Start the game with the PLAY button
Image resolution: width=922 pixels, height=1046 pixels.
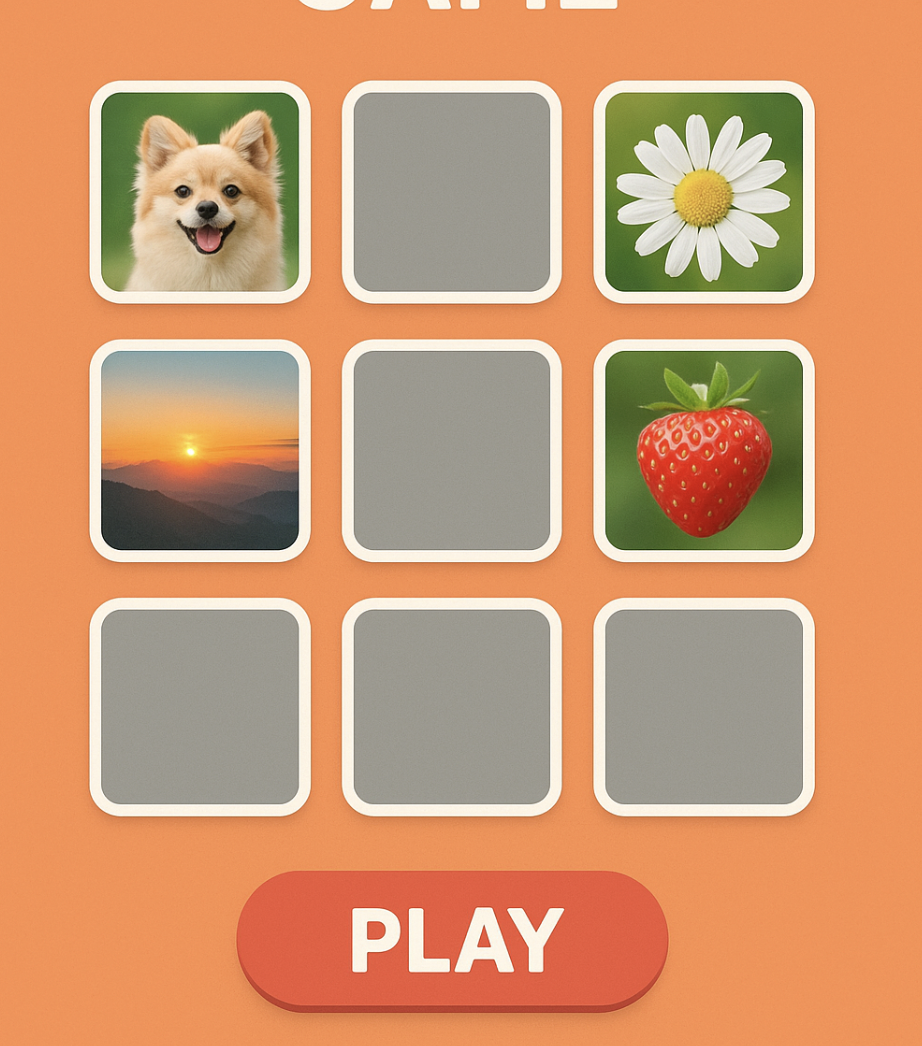[x=452, y=939]
